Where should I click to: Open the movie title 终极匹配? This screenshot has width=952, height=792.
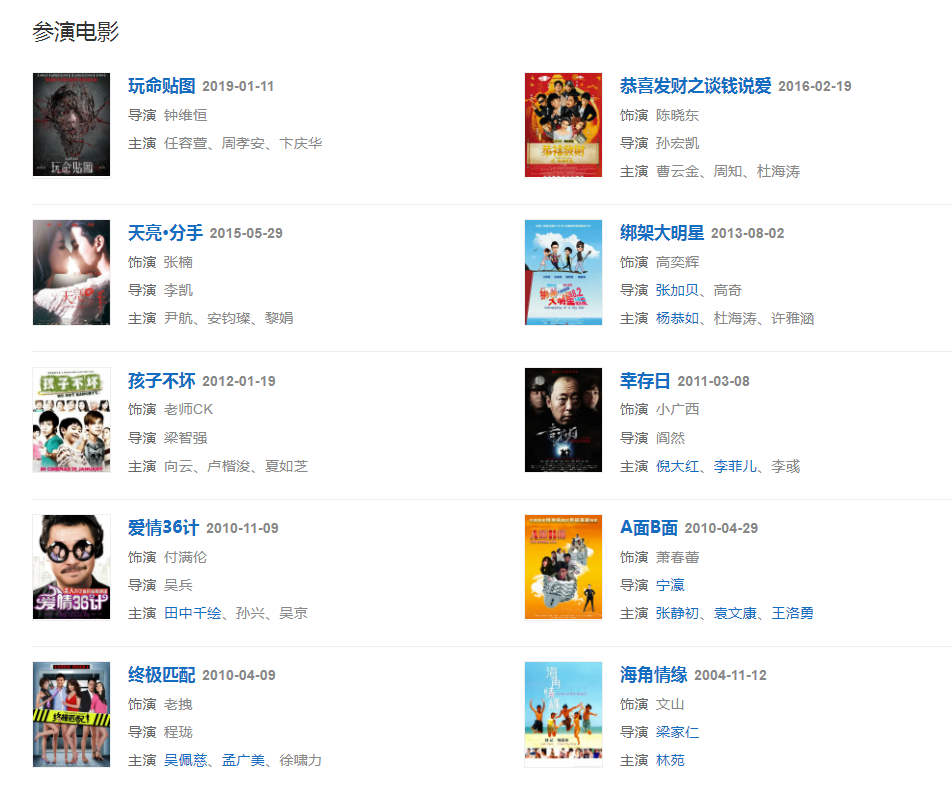tap(162, 675)
